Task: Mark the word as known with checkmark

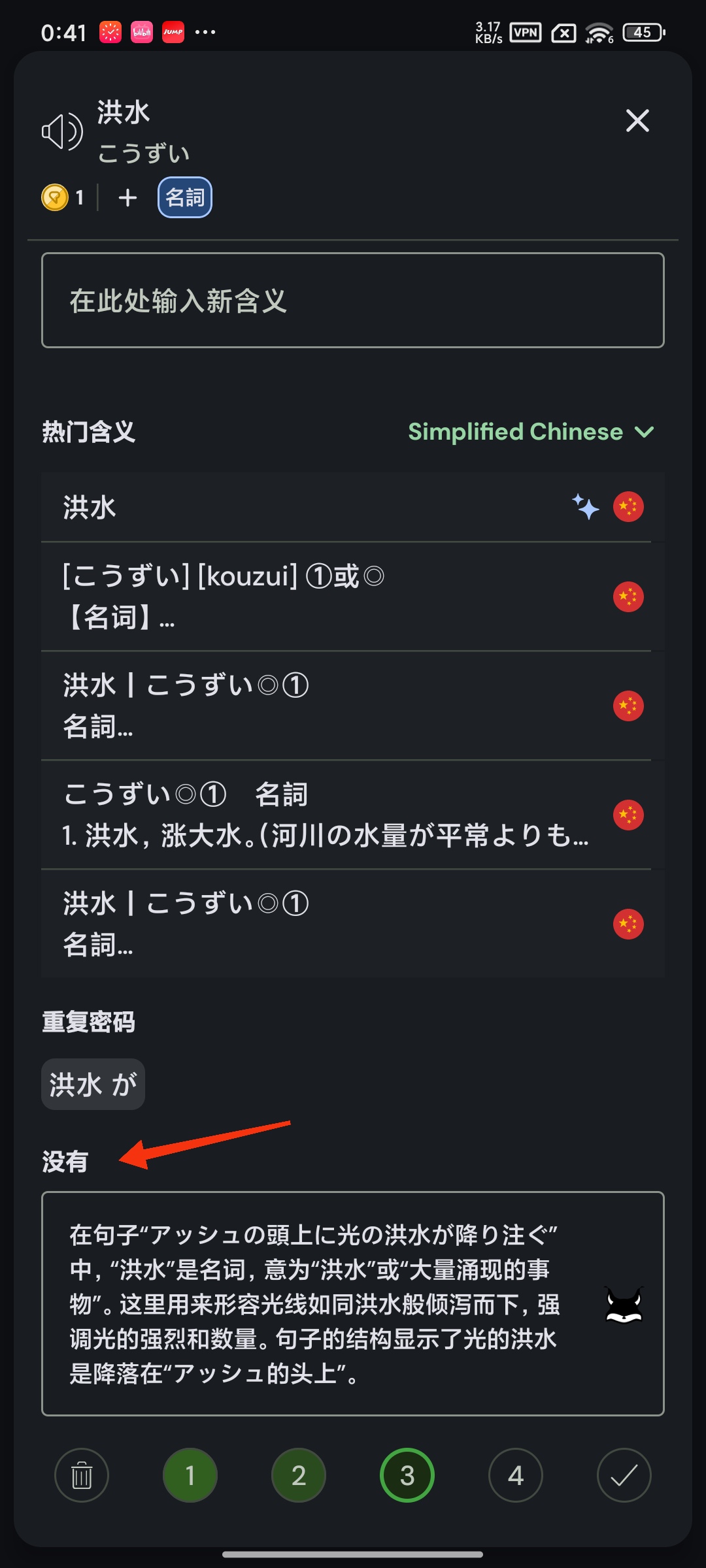Action: click(624, 1475)
